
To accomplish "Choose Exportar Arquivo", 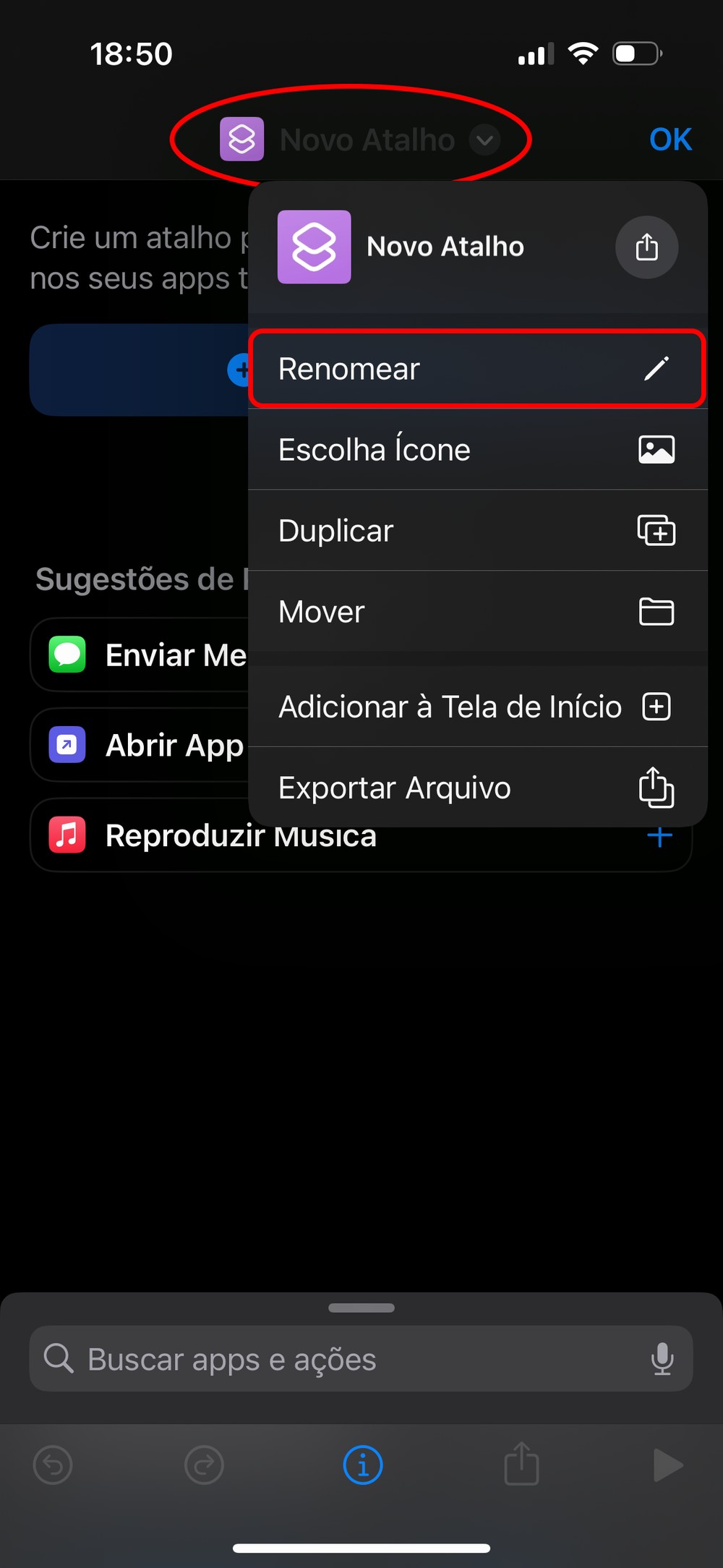I will (476, 788).
